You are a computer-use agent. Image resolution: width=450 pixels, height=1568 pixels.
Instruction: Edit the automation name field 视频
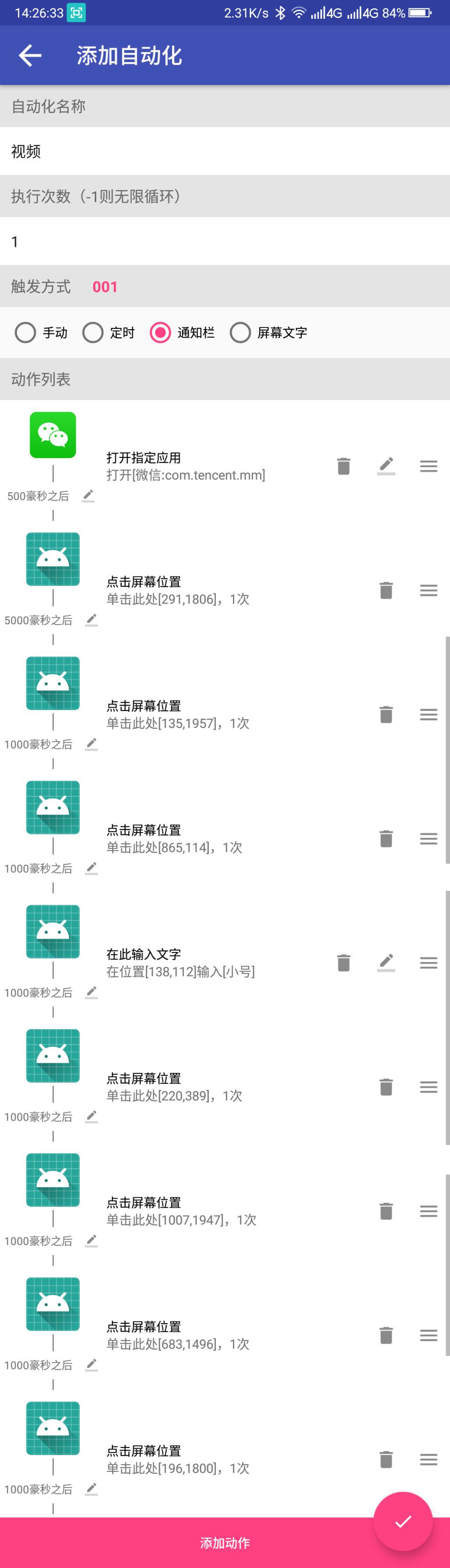tap(225, 151)
